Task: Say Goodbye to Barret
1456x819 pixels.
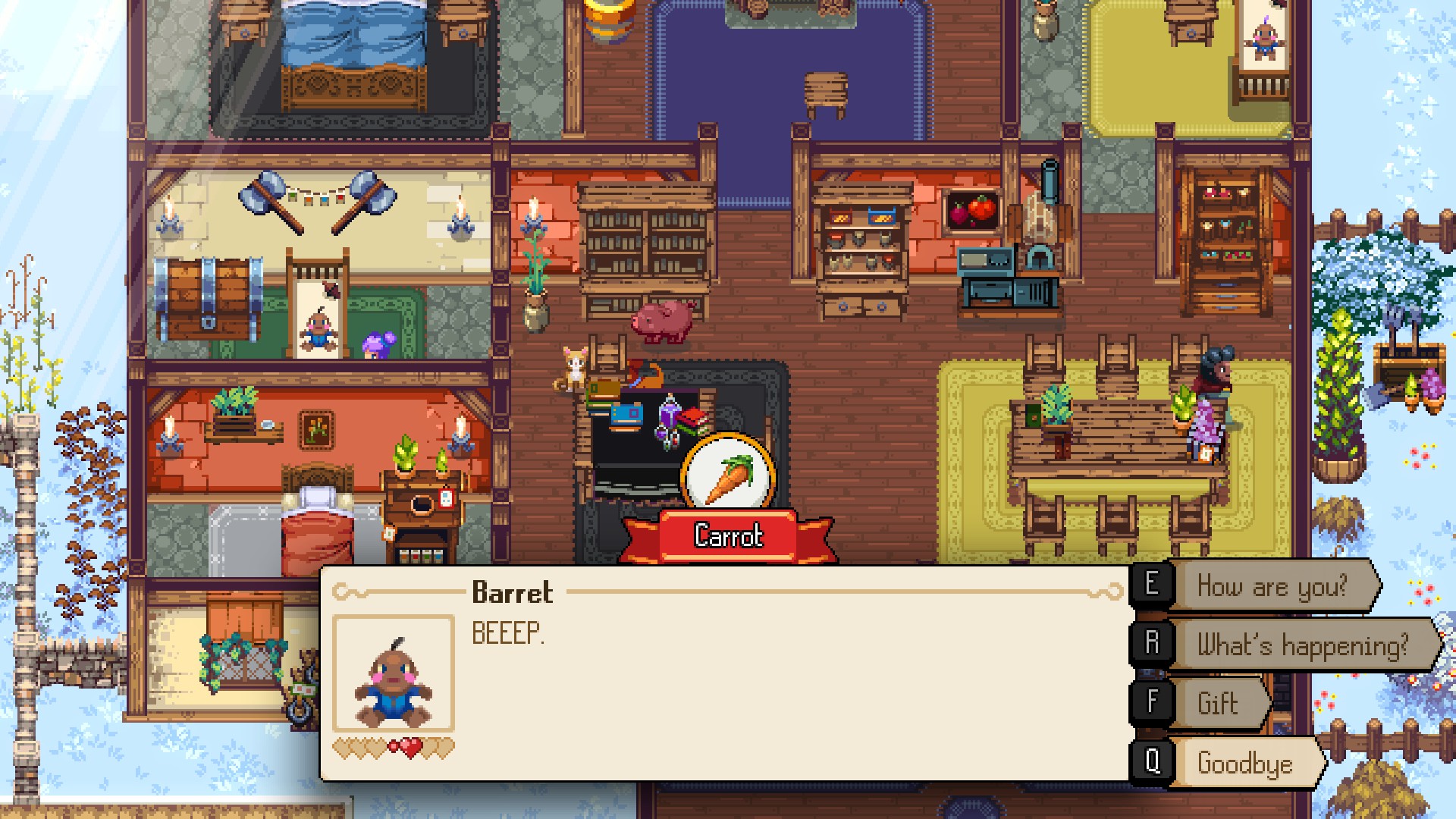Action: coord(1244,763)
